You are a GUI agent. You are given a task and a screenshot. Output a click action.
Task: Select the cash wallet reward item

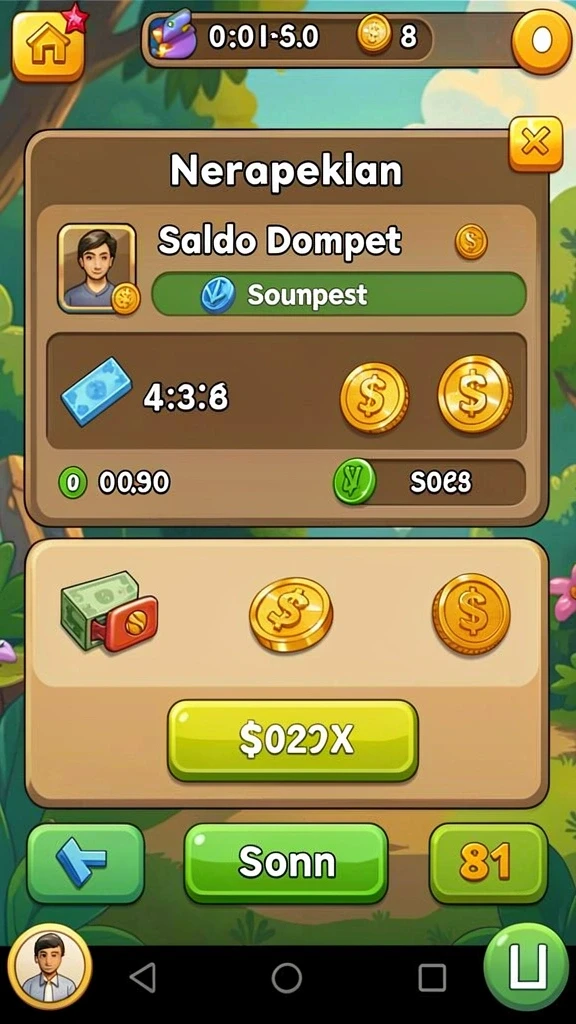(x=109, y=611)
